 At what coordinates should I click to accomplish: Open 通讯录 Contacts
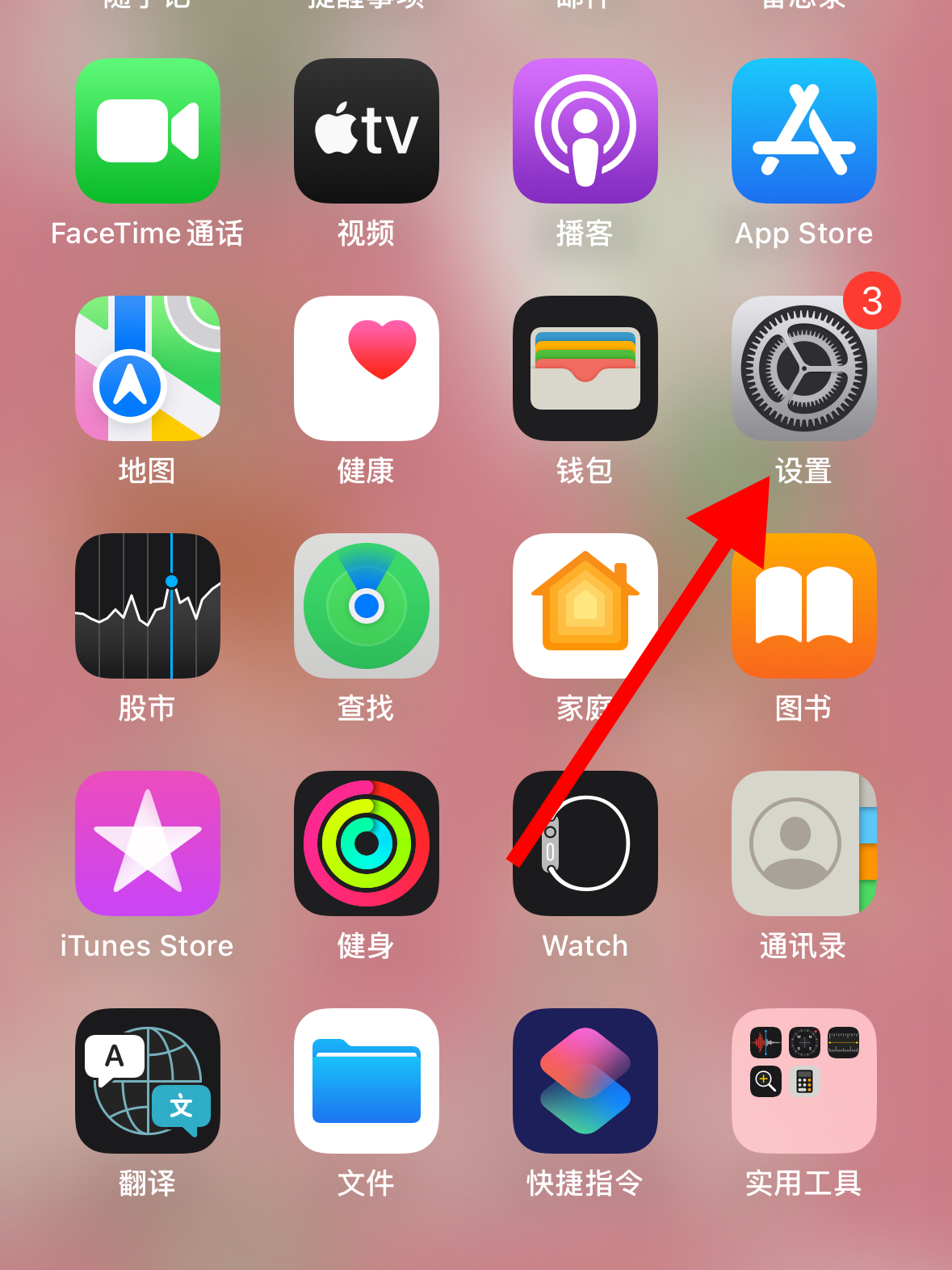tap(804, 843)
